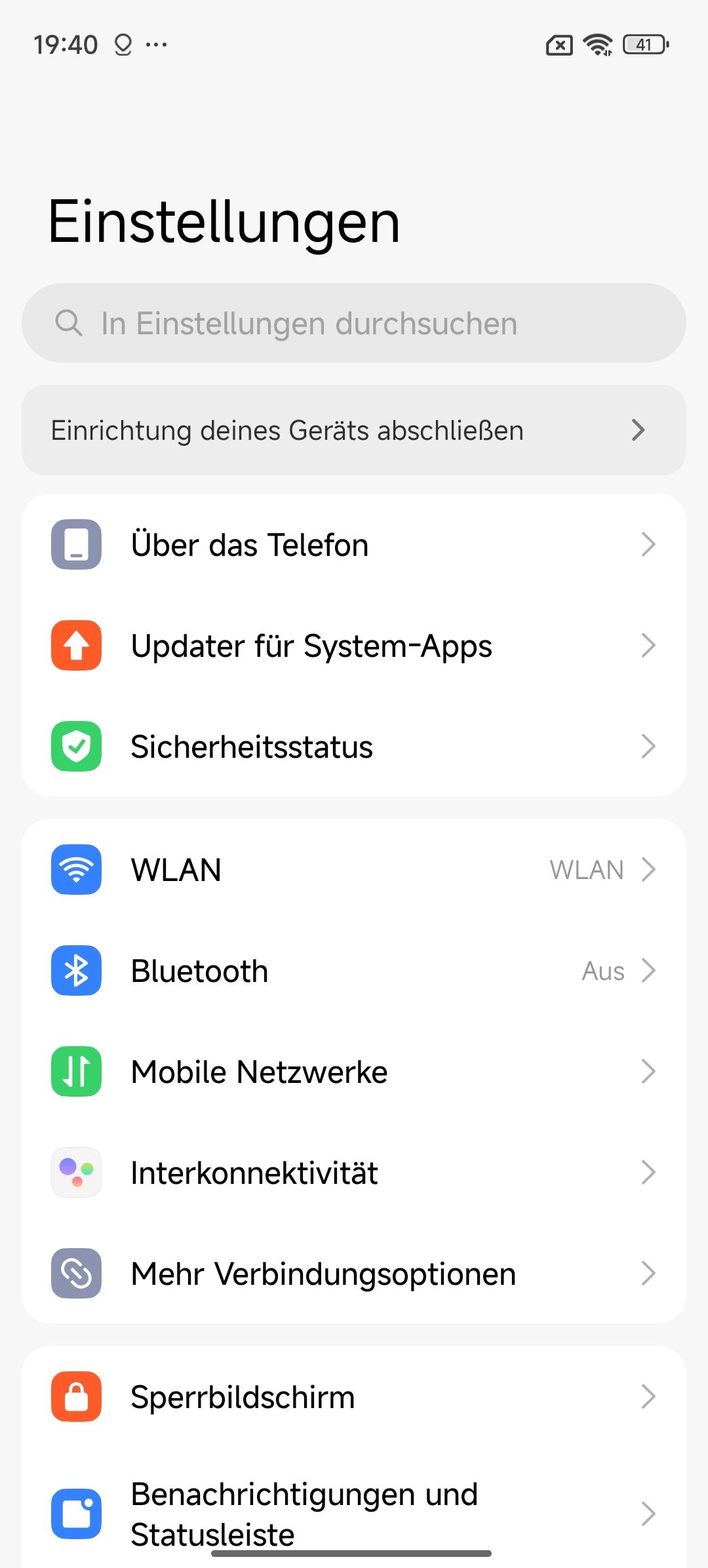This screenshot has height=1568, width=708.
Task: Open WLAN settings
Action: click(354, 870)
